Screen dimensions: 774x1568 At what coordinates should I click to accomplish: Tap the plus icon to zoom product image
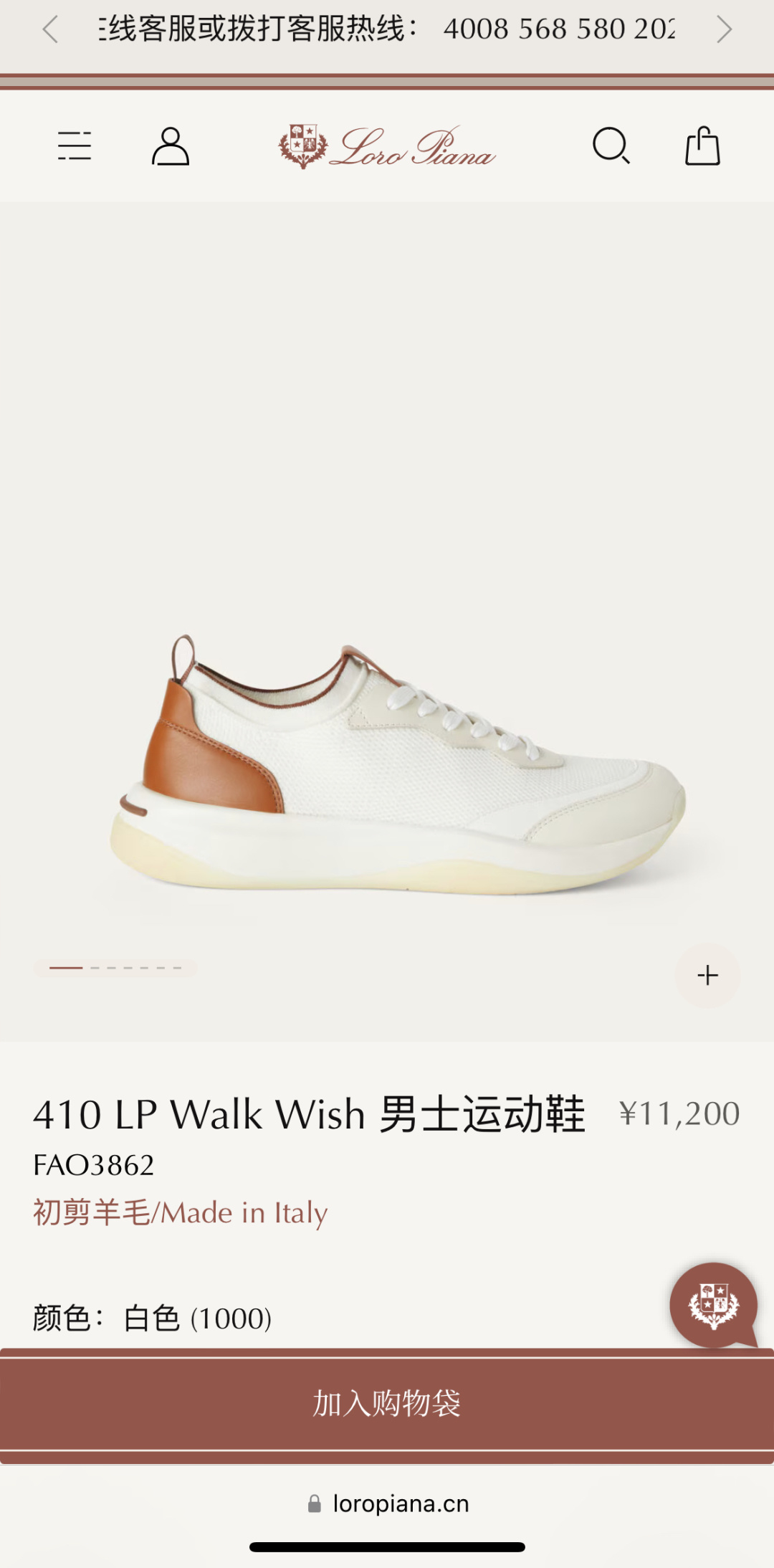(708, 974)
